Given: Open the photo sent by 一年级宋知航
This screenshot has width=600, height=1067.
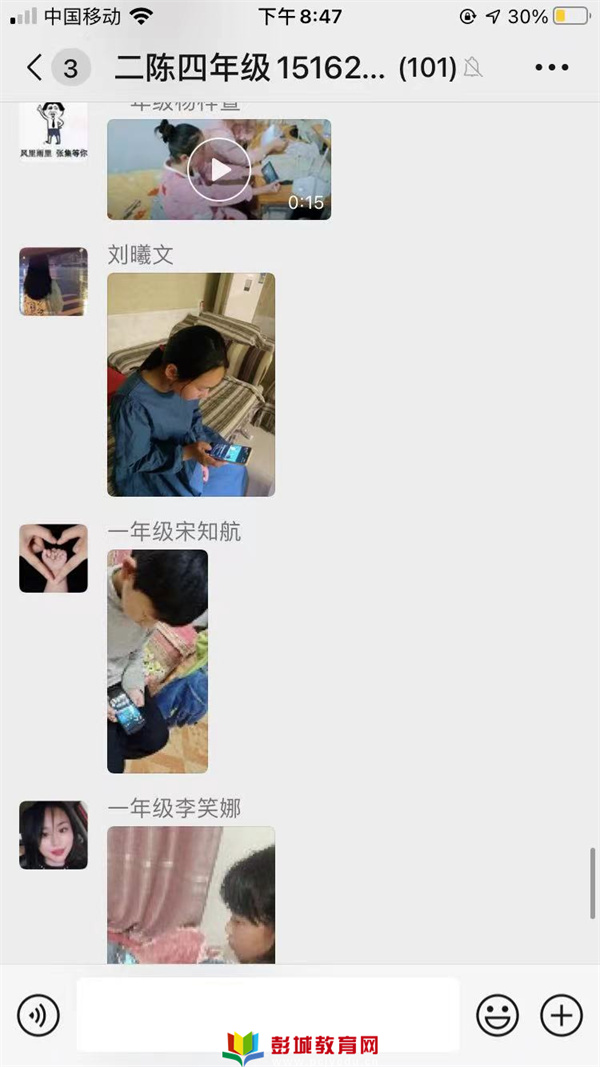Looking at the screenshot, I should (158, 661).
